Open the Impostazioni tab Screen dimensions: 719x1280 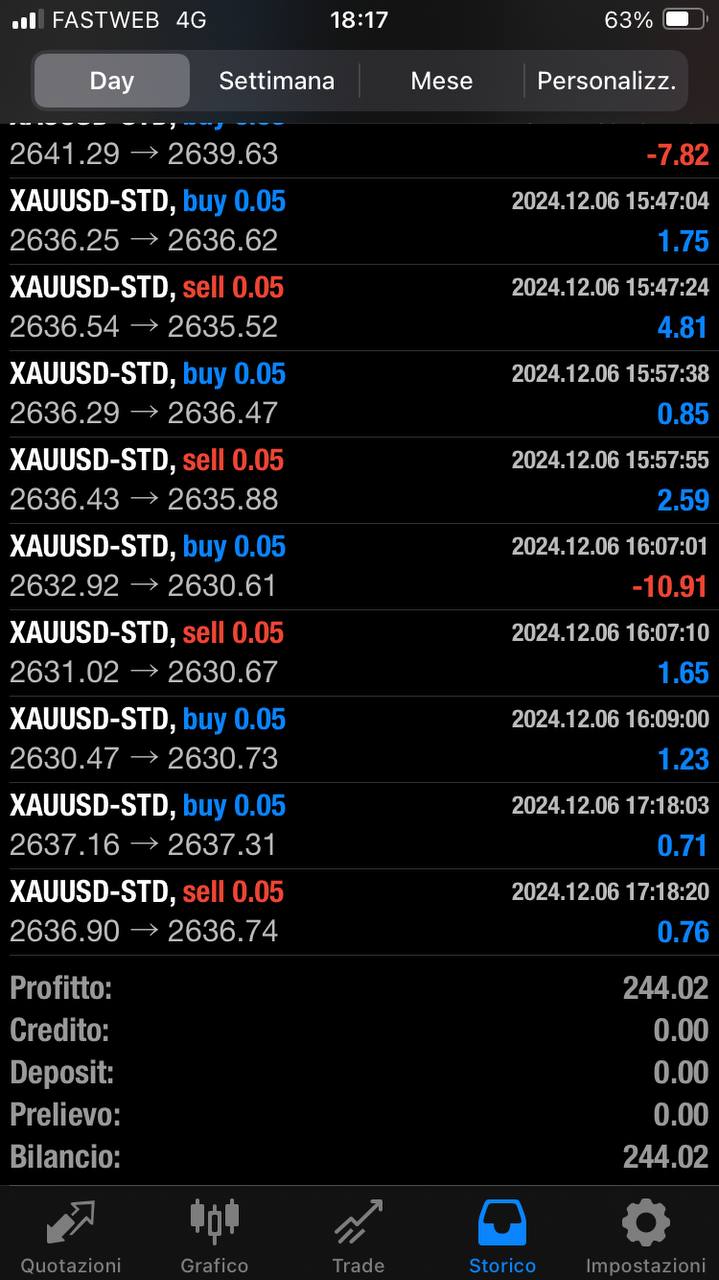tap(645, 1236)
